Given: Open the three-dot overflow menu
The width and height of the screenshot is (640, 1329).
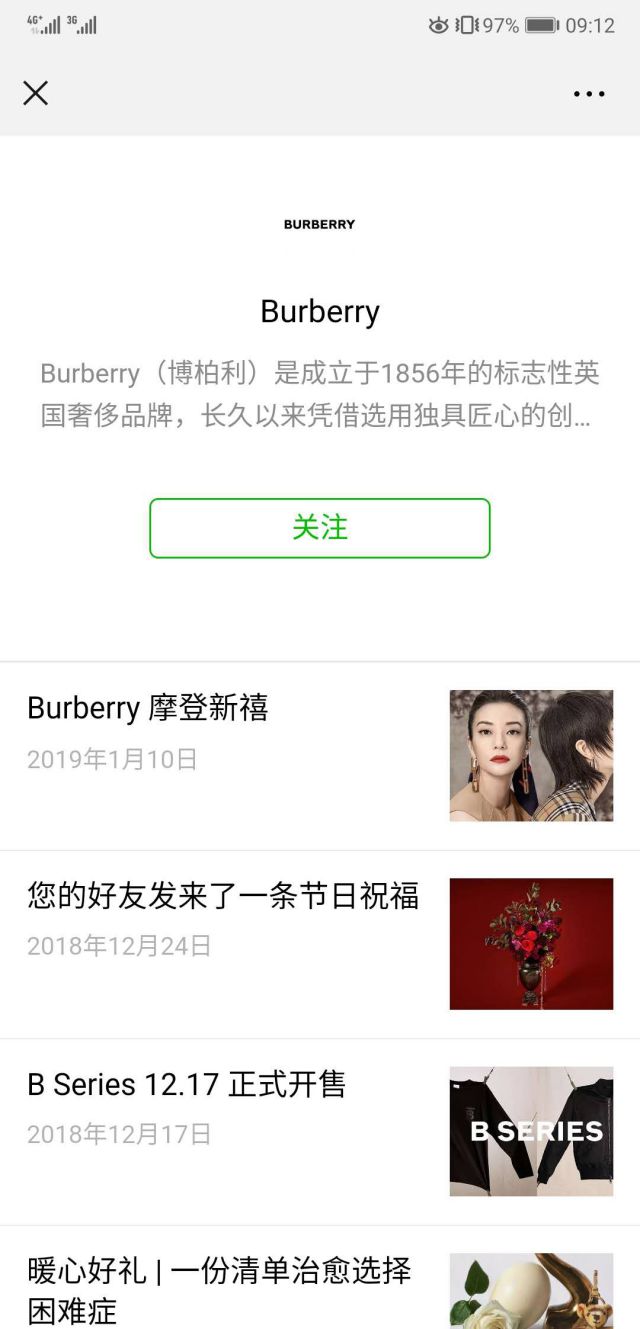Looking at the screenshot, I should [x=589, y=94].
